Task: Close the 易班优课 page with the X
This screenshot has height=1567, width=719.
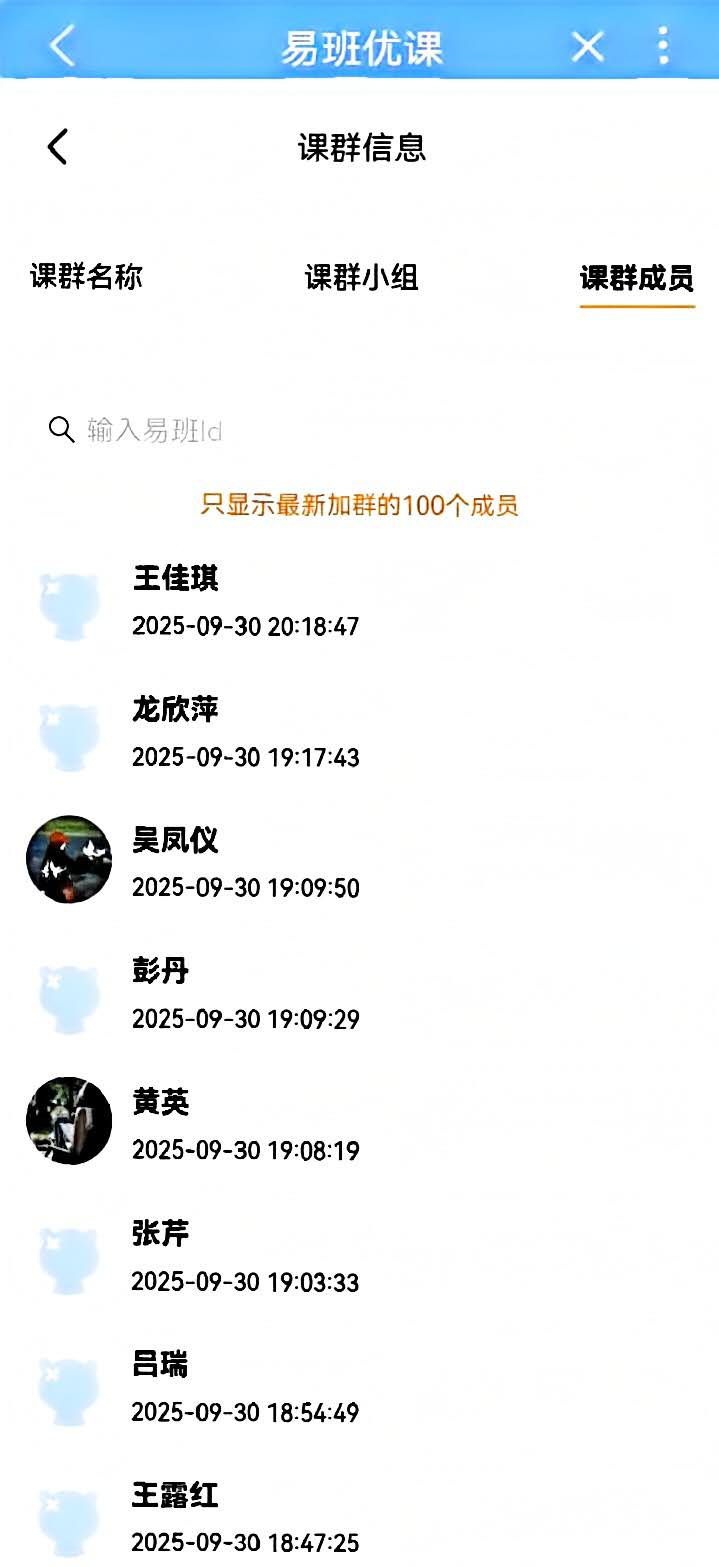Action: [x=587, y=46]
